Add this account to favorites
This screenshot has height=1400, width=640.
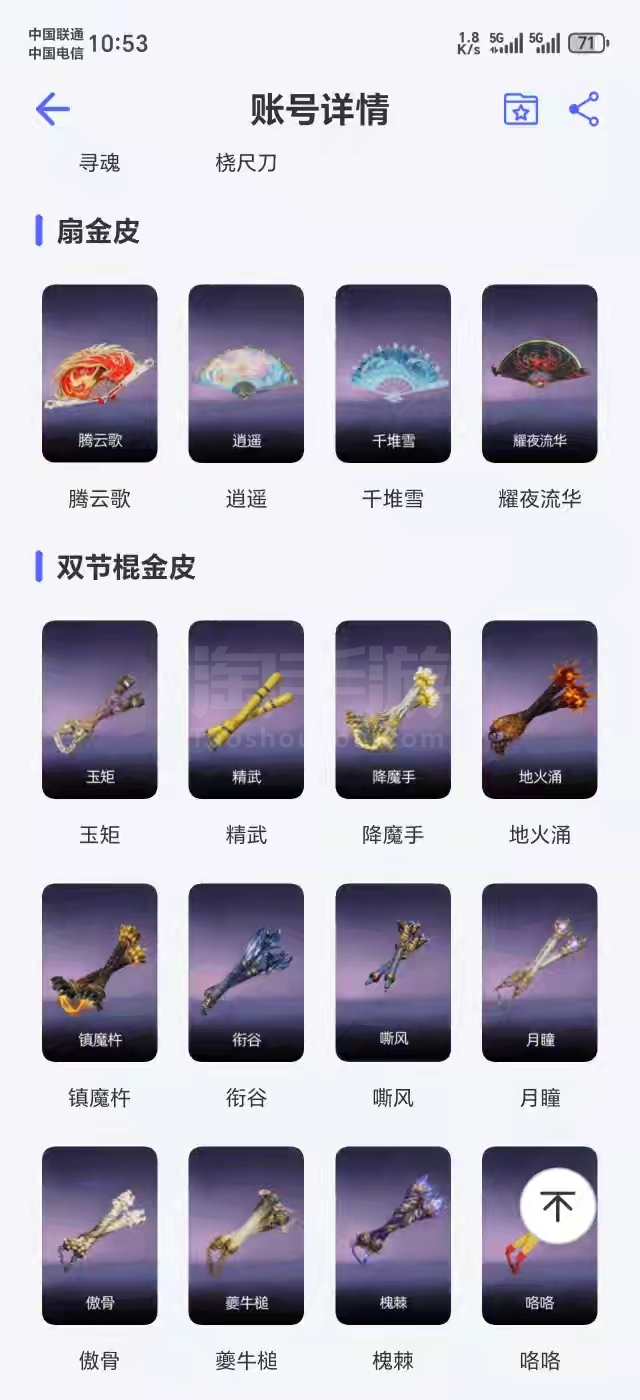coord(520,109)
